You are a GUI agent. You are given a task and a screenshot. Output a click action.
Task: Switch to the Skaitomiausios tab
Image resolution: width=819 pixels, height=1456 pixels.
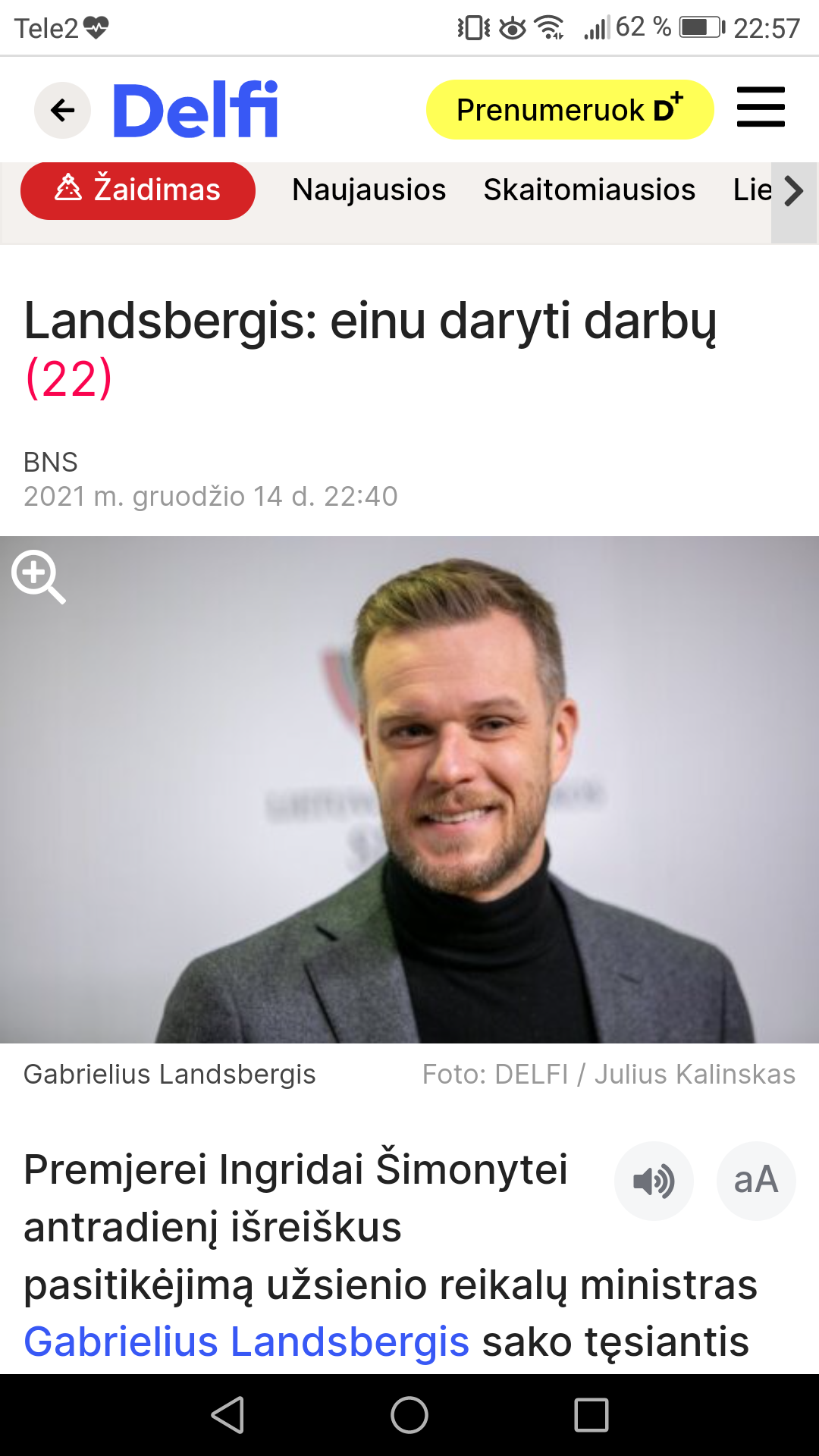(x=589, y=190)
